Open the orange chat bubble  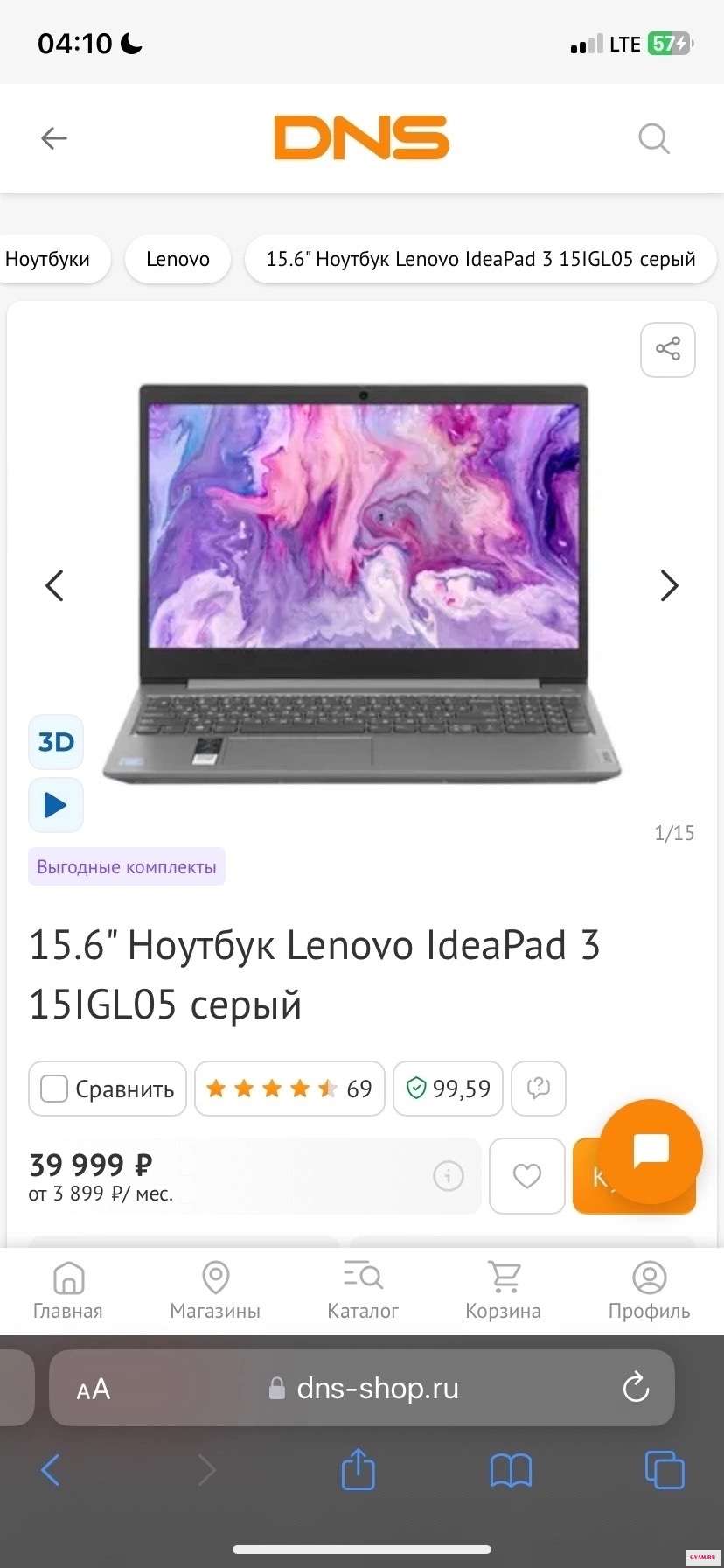(x=651, y=1151)
